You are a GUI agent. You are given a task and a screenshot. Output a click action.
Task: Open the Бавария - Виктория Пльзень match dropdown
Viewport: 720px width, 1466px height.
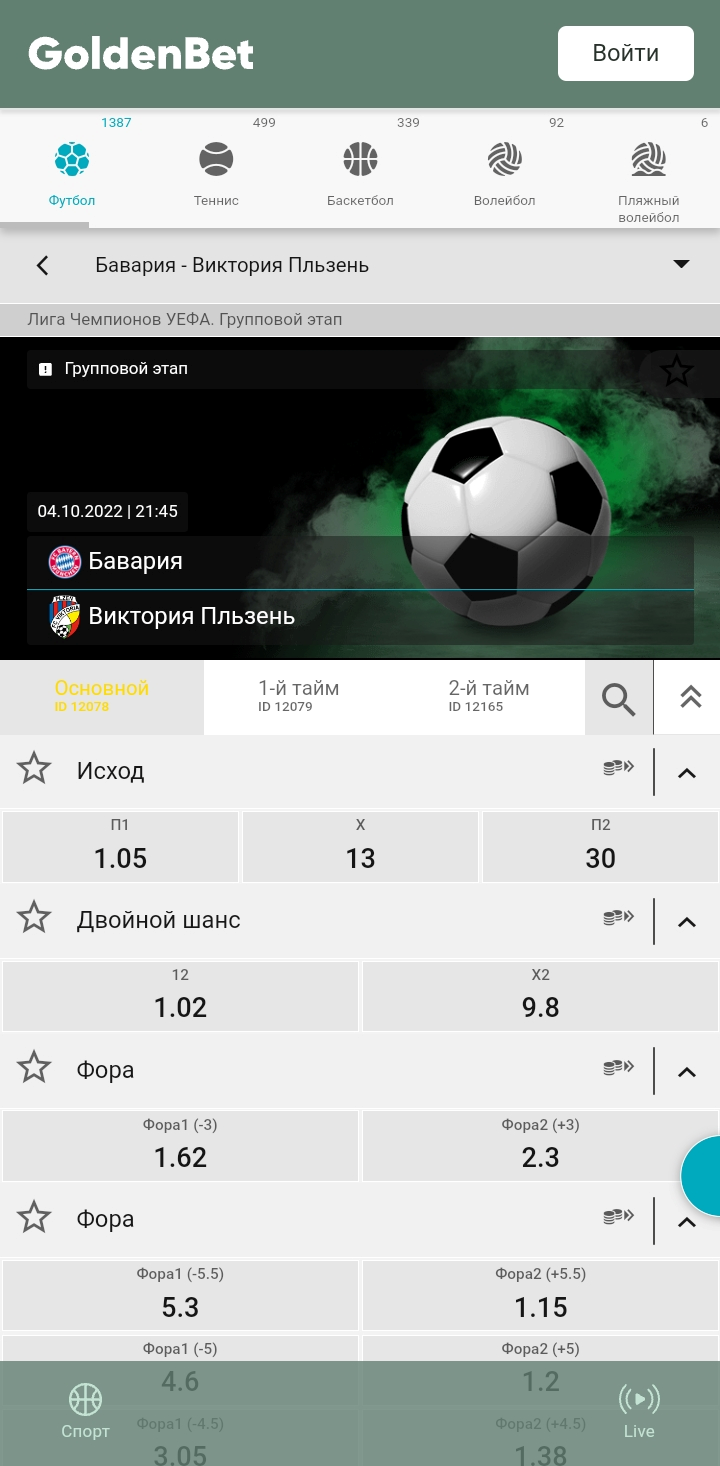pos(681,265)
